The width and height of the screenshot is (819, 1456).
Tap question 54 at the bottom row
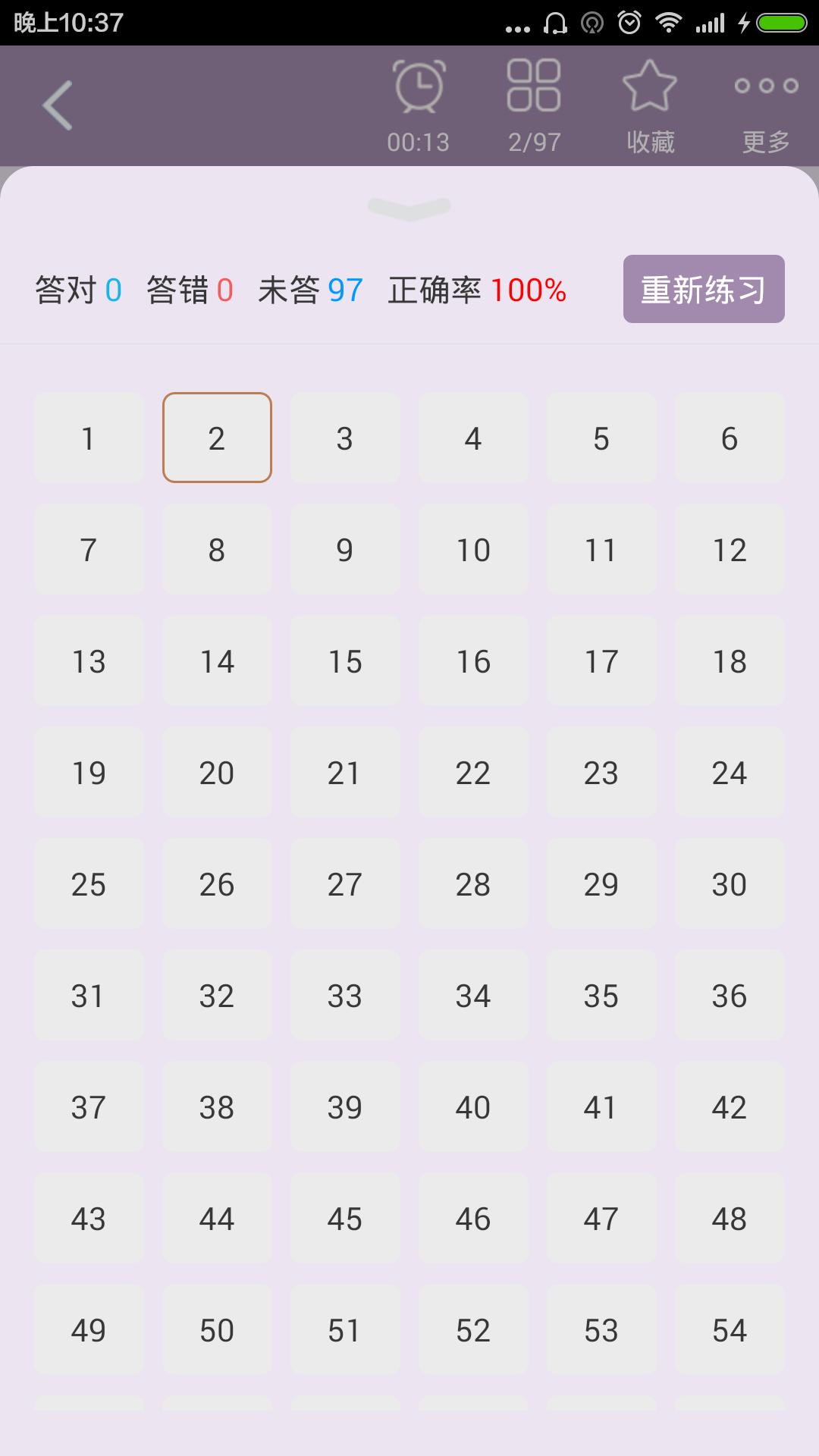point(730,1329)
